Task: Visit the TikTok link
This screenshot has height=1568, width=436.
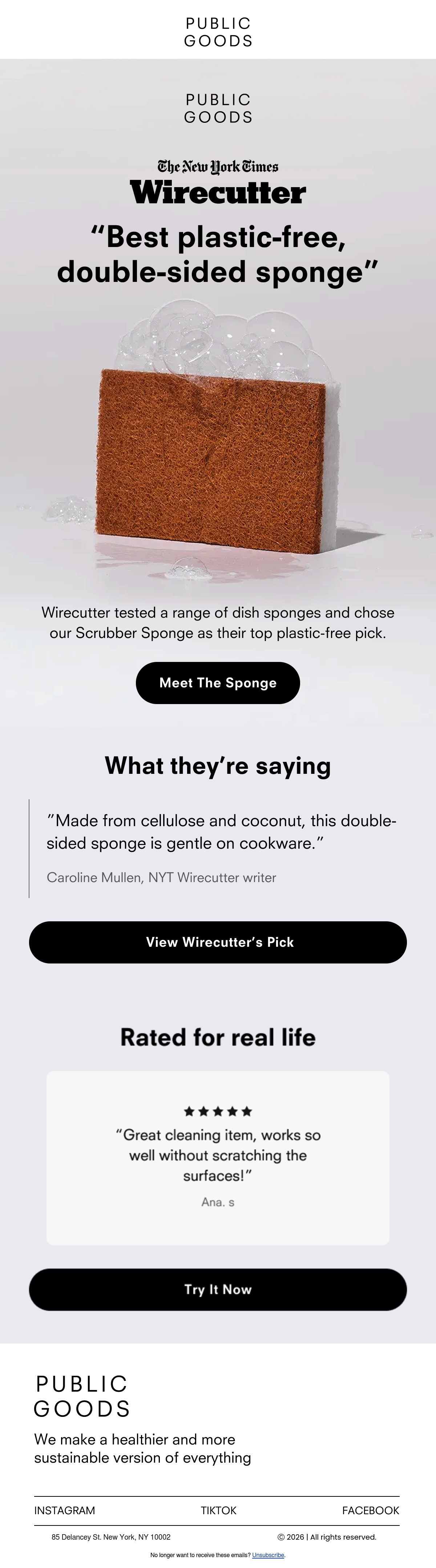Action: 219,1511
